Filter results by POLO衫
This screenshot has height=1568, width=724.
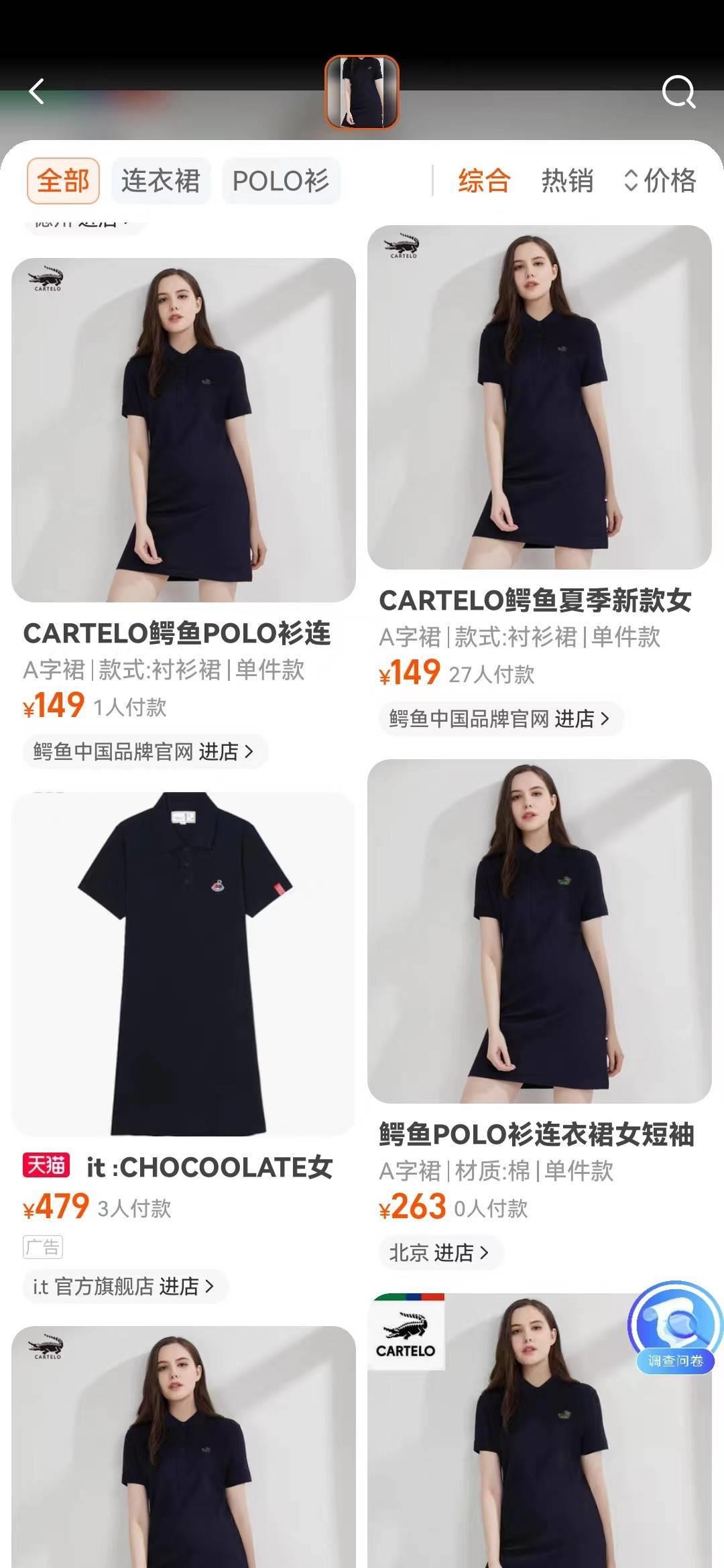pyautogui.click(x=281, y=181)
